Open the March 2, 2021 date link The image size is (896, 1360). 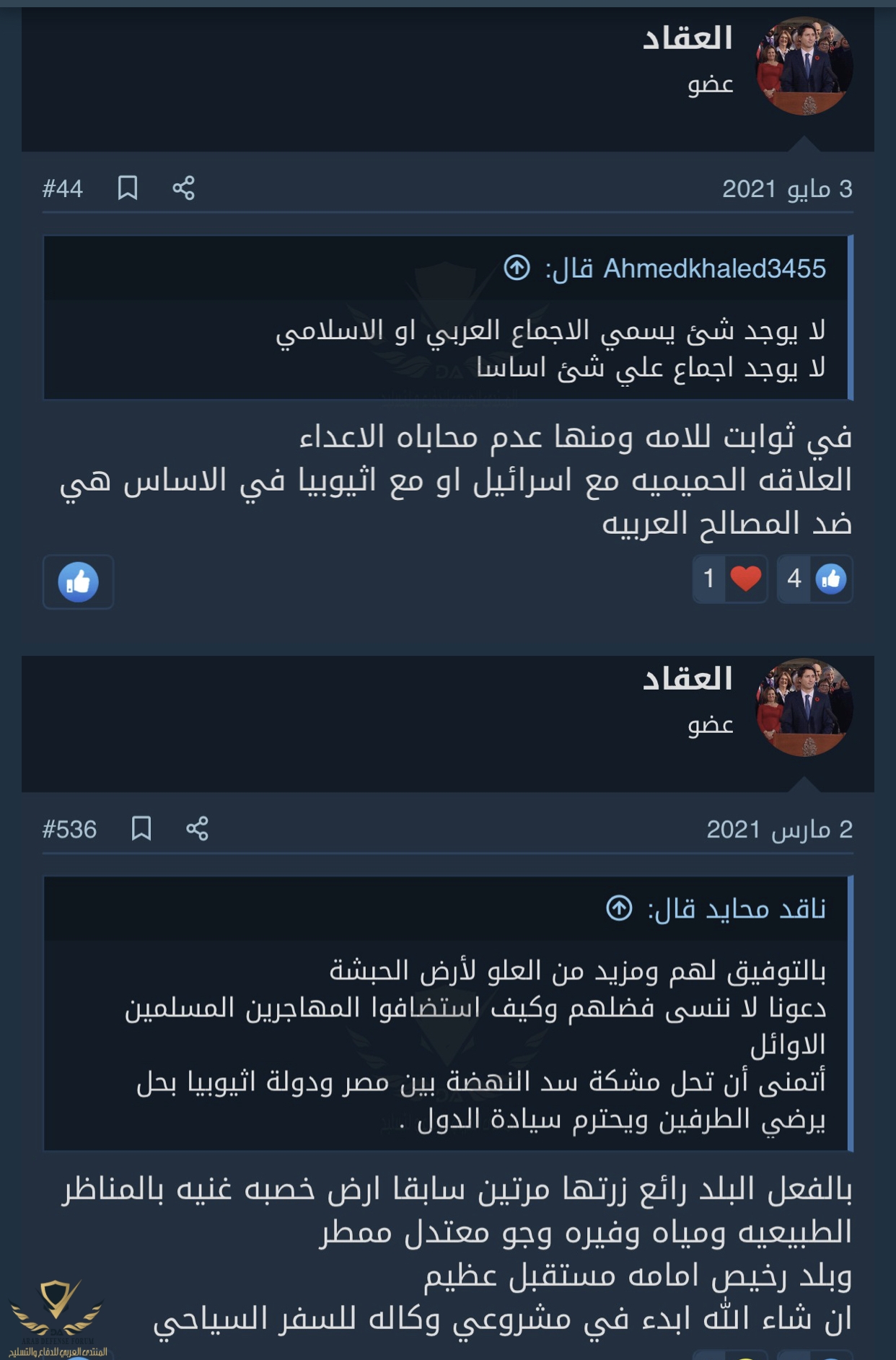click(x=779, y=830)
